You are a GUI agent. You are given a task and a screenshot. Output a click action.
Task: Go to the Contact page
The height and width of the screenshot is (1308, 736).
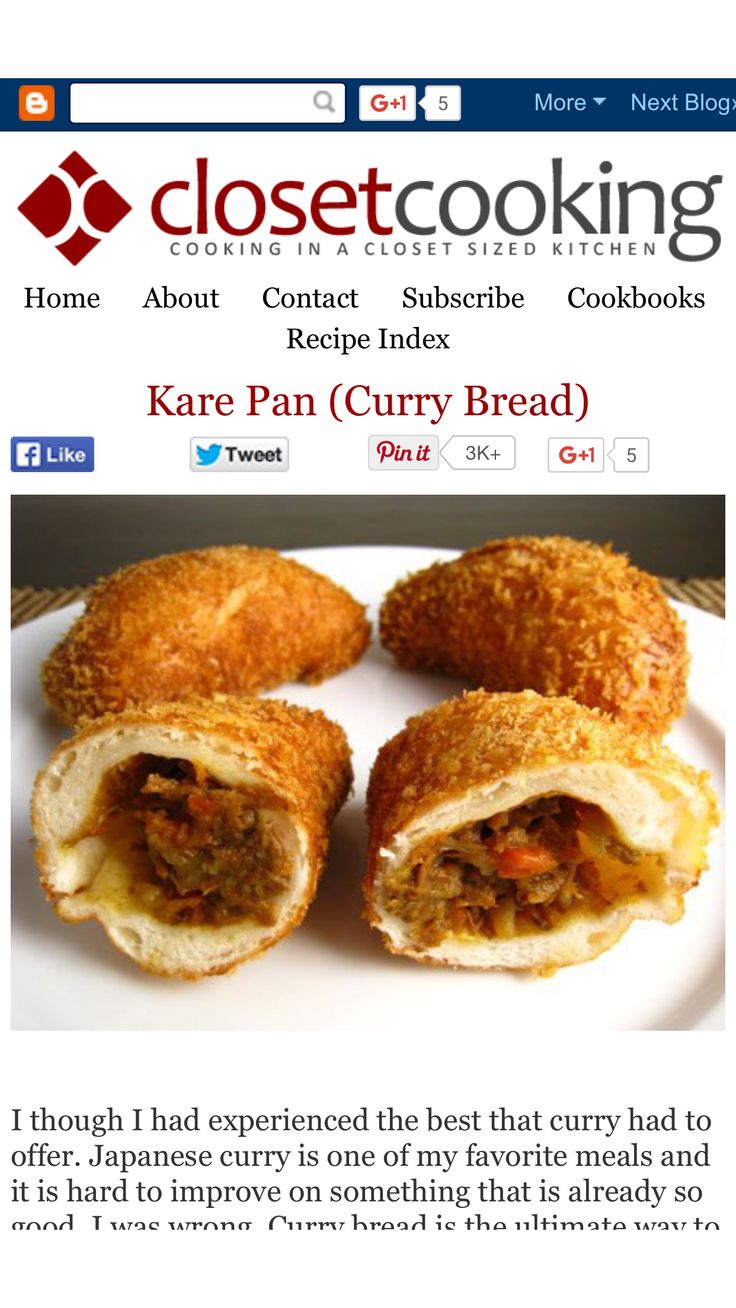pos(310,298)
